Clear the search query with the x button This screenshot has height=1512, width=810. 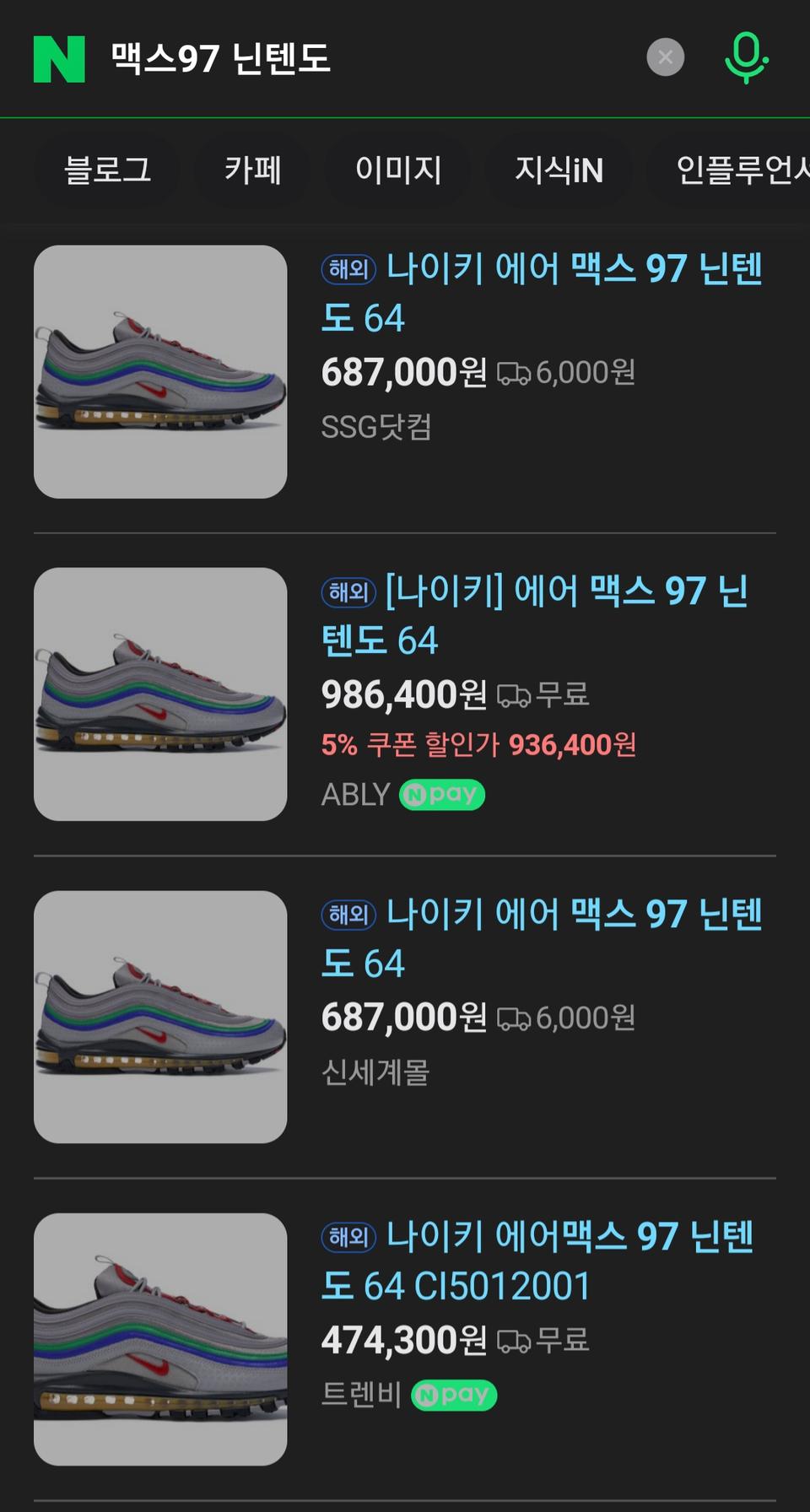click(665, 57)
